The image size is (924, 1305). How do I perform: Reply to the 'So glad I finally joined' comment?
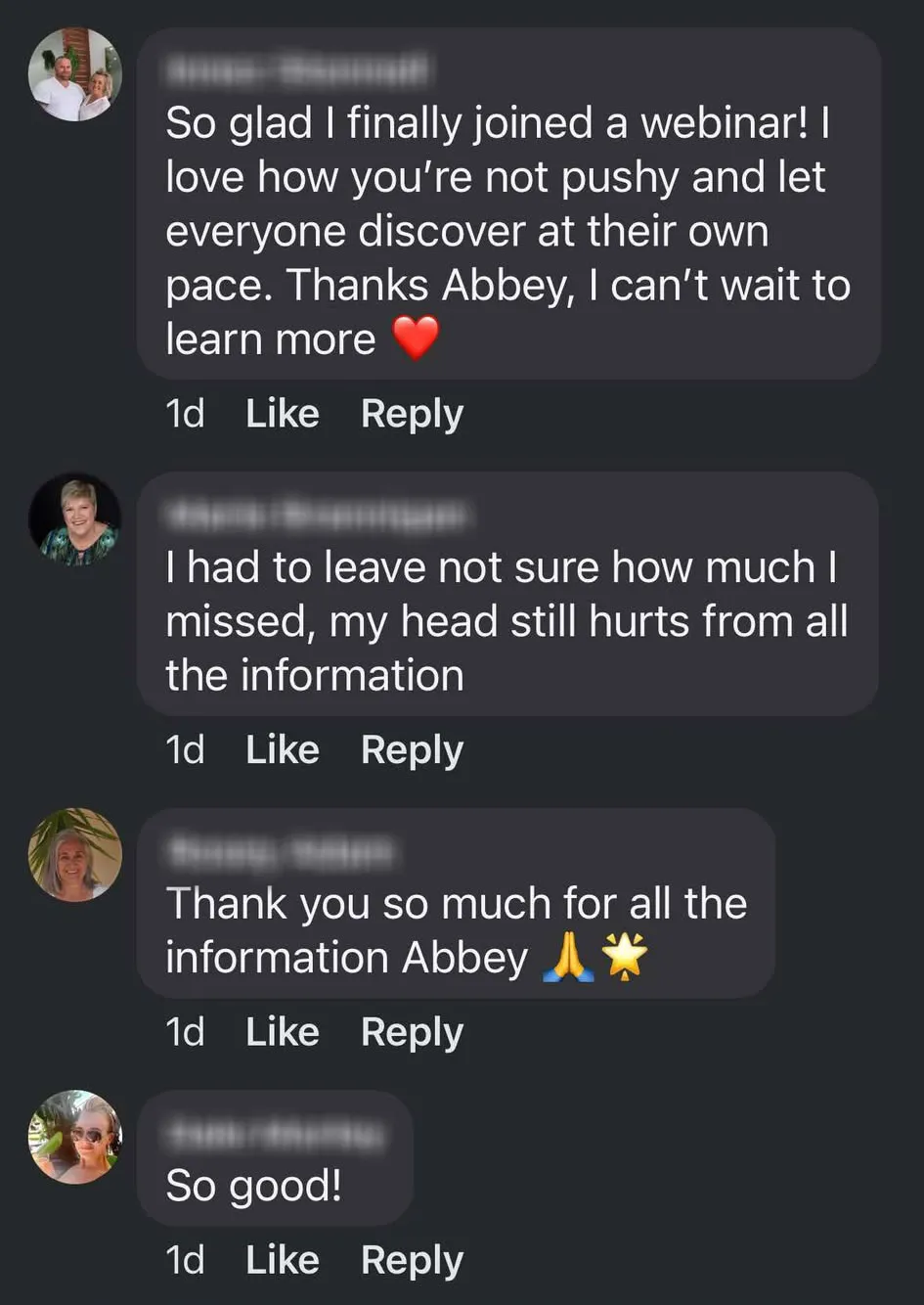click(x=412, y=415)
